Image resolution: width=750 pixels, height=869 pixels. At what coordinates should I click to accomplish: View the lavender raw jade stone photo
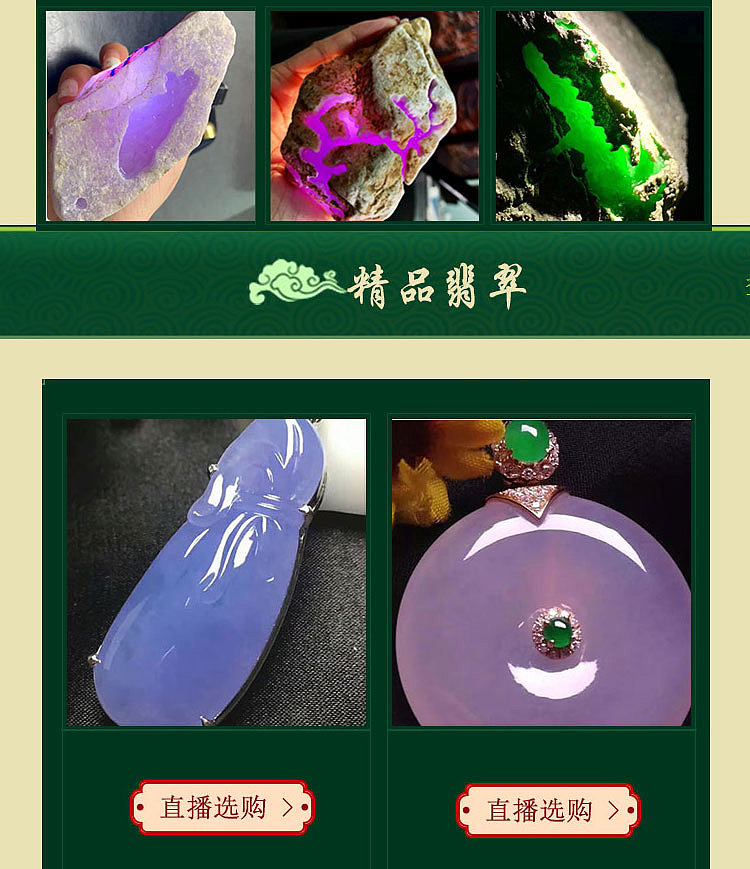click(x=150, y=115)
